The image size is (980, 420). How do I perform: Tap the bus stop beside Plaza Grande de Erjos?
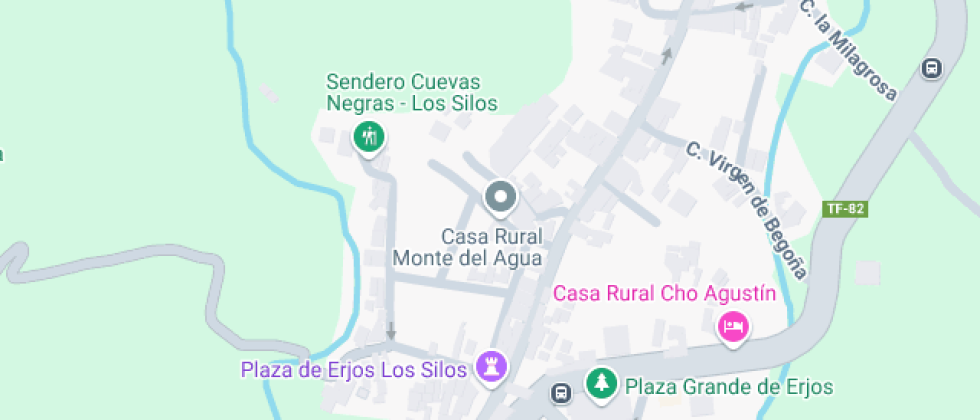(x=562, y=392)
